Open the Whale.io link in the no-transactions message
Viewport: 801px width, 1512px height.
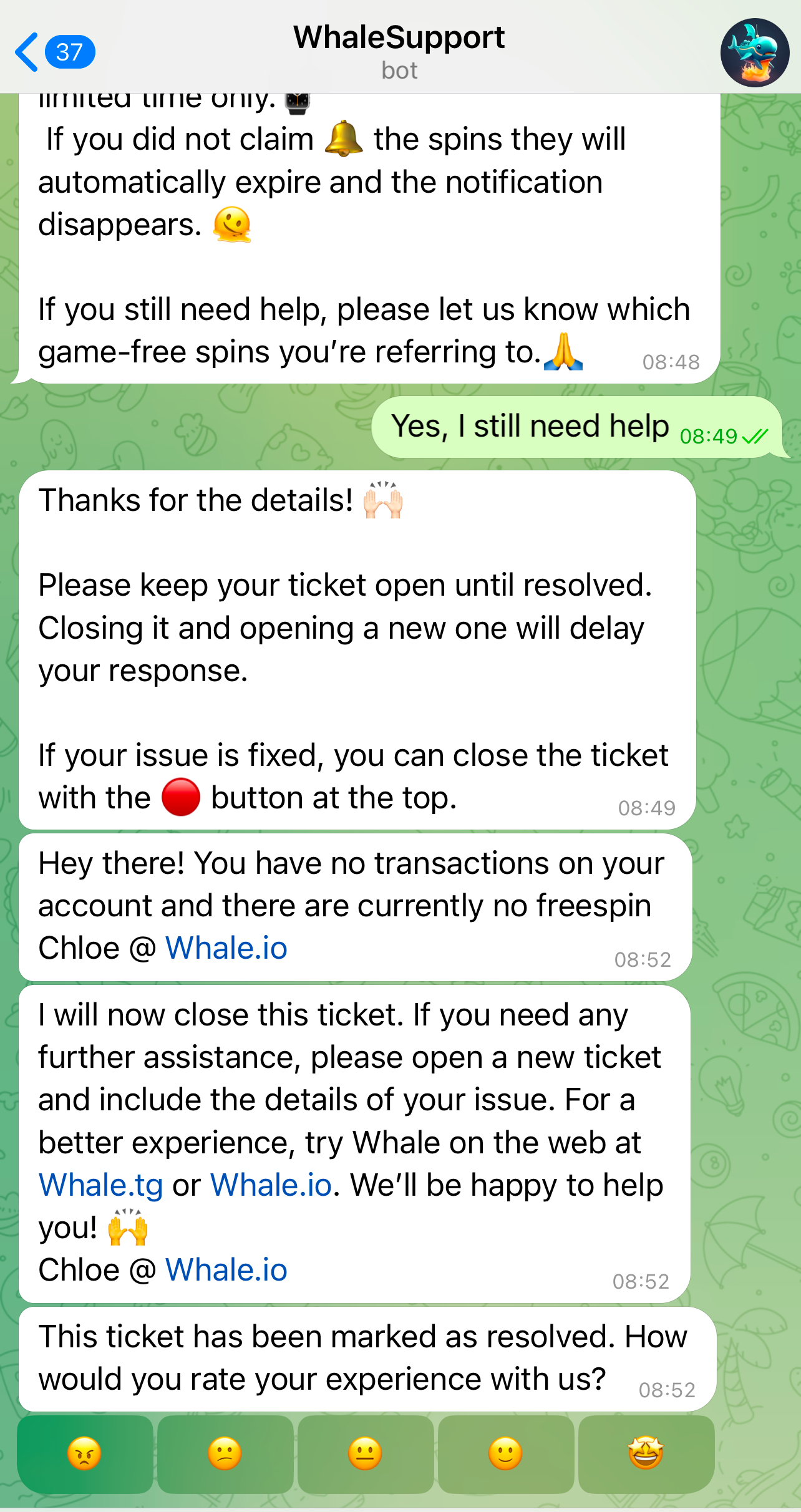pyautogui.click(x=226, y=948)
